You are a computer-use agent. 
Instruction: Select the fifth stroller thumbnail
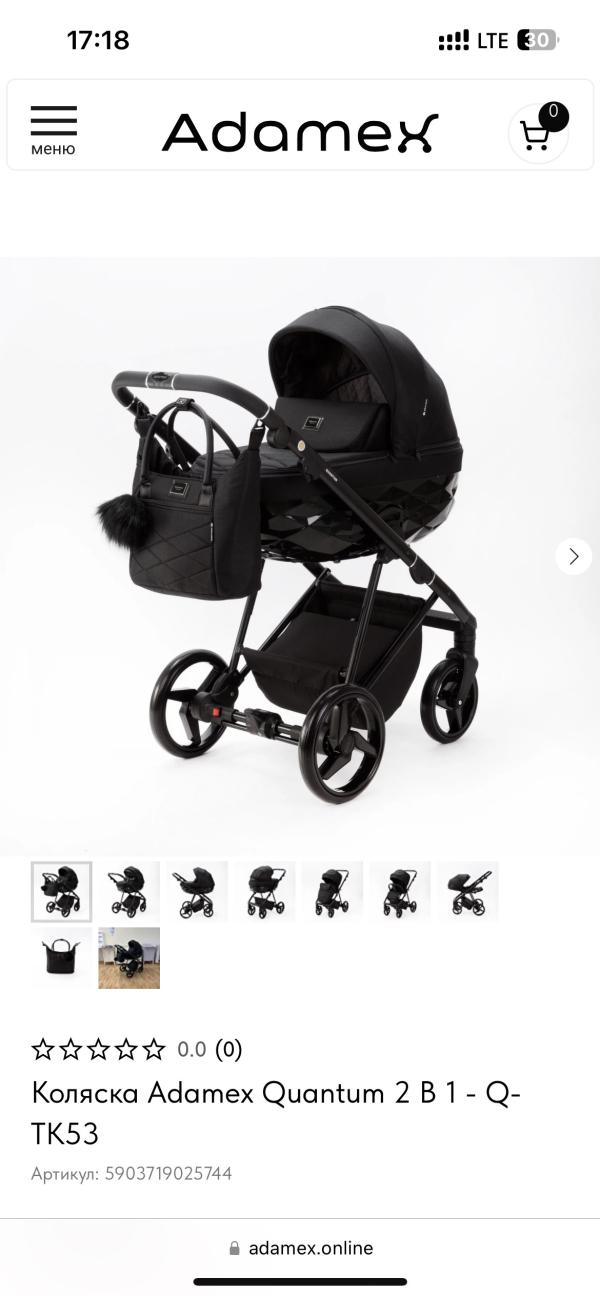(x=332, y=891)
